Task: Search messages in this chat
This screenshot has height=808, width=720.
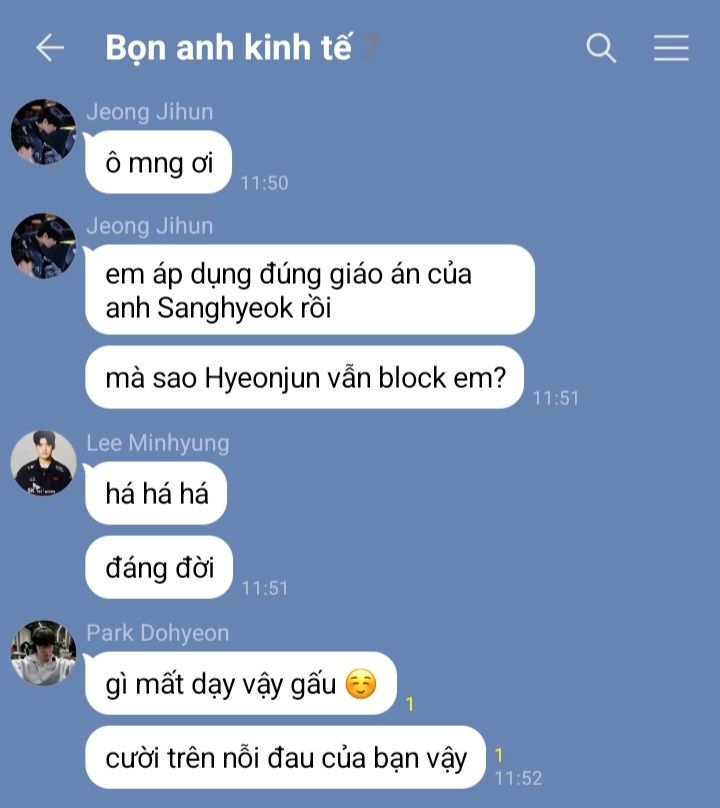Action: click(601, 48)
